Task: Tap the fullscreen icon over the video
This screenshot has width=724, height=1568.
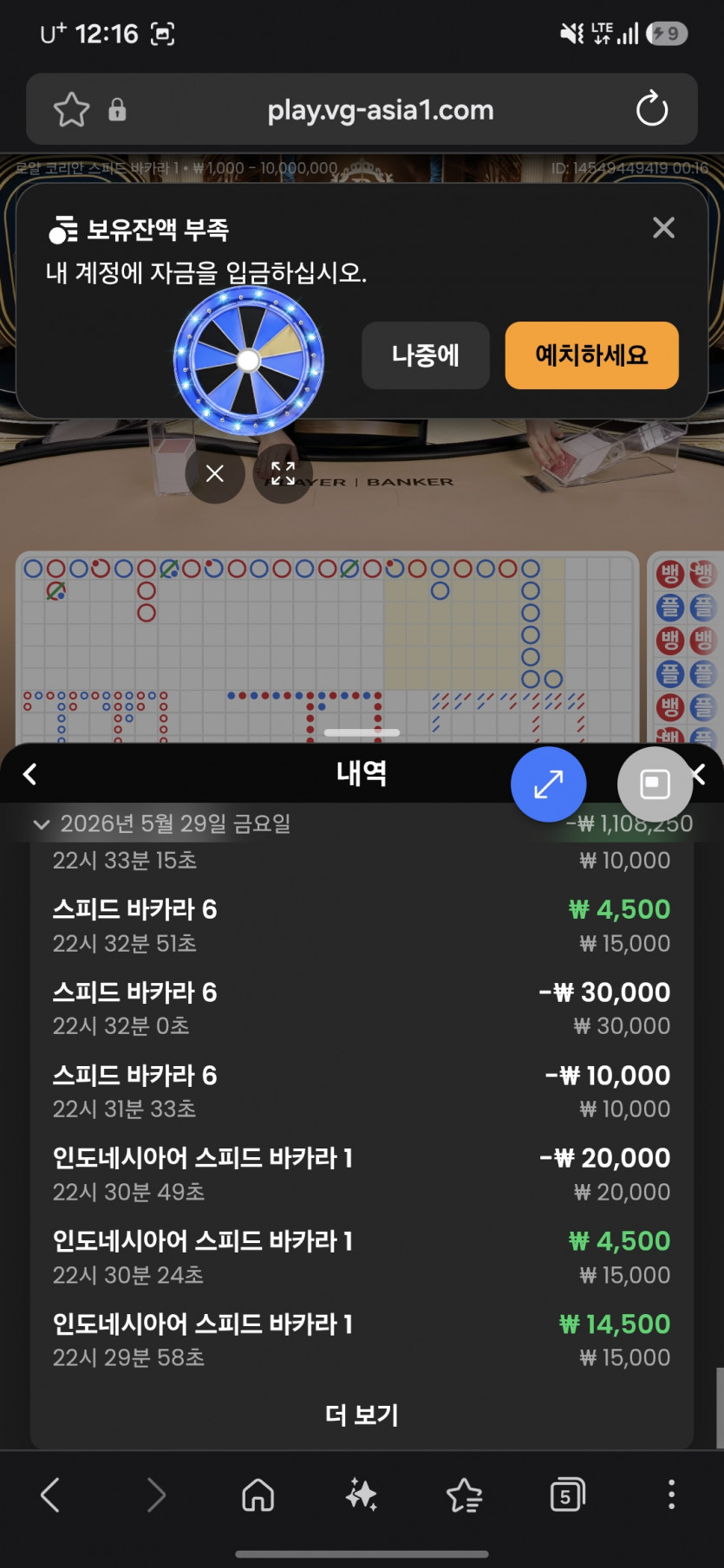Action: click(283, 473)
